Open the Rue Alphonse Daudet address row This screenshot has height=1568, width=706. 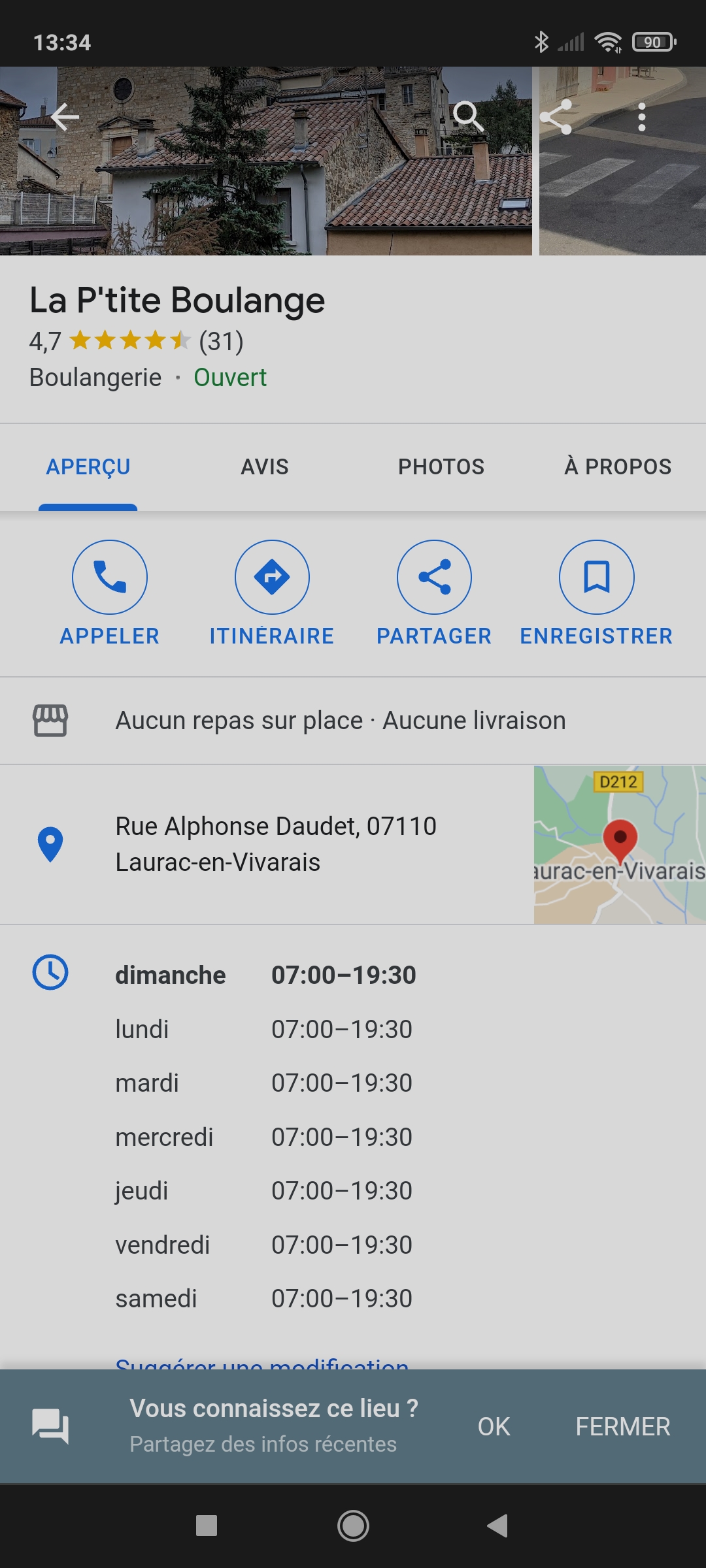(276, 844)
